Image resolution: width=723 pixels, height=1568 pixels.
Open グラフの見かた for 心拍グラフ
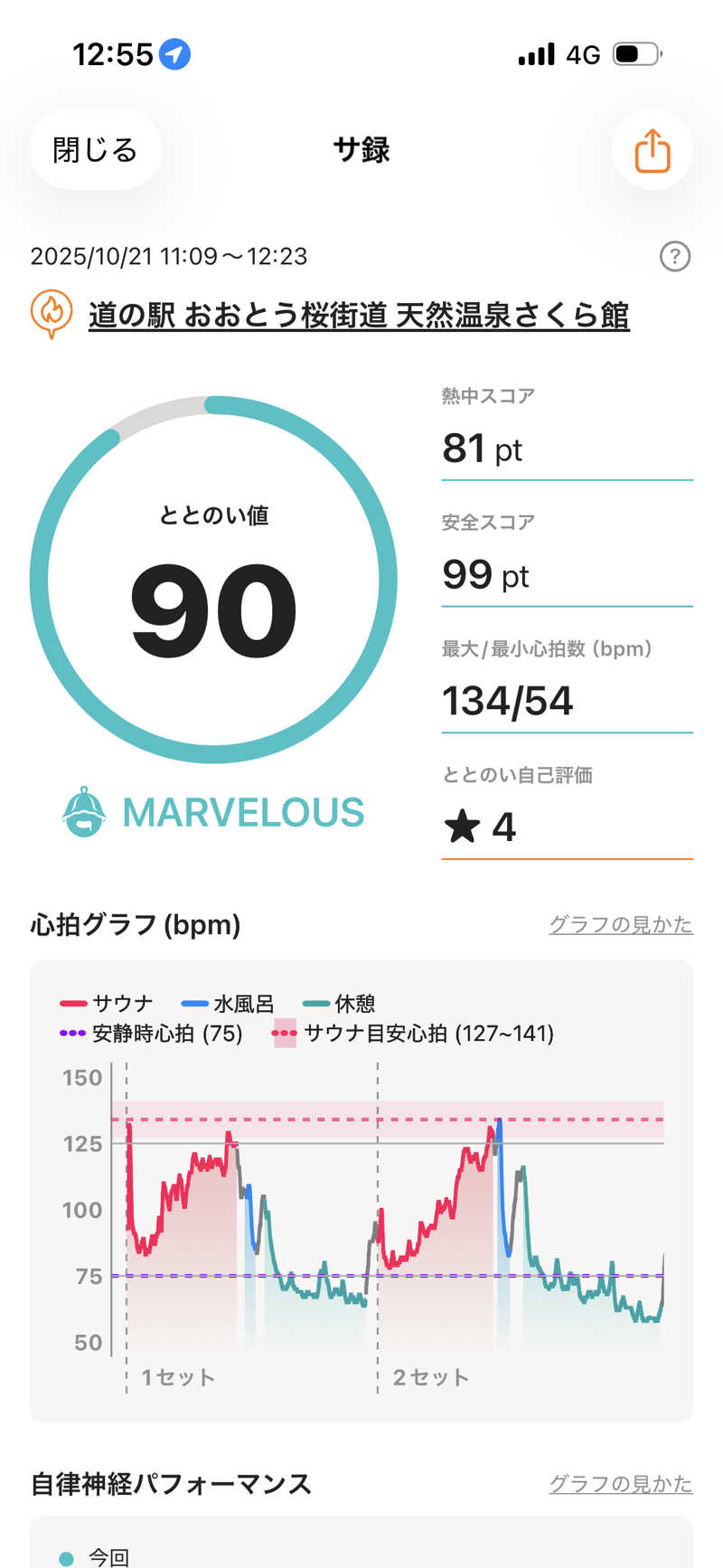pyautogui.click(x=620, y=924)
